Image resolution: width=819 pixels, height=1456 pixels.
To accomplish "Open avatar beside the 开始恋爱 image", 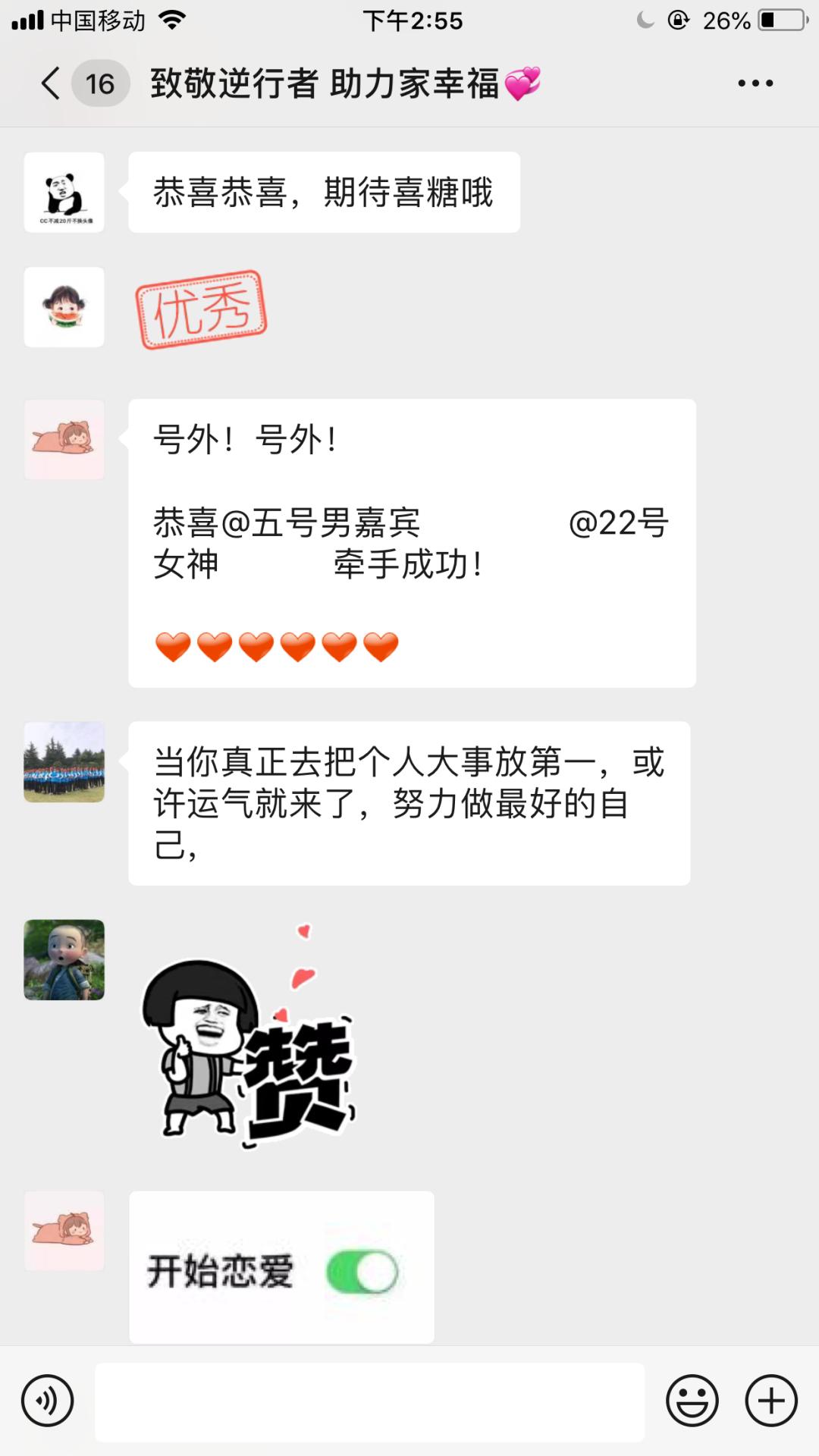I will click(64, 1231).
